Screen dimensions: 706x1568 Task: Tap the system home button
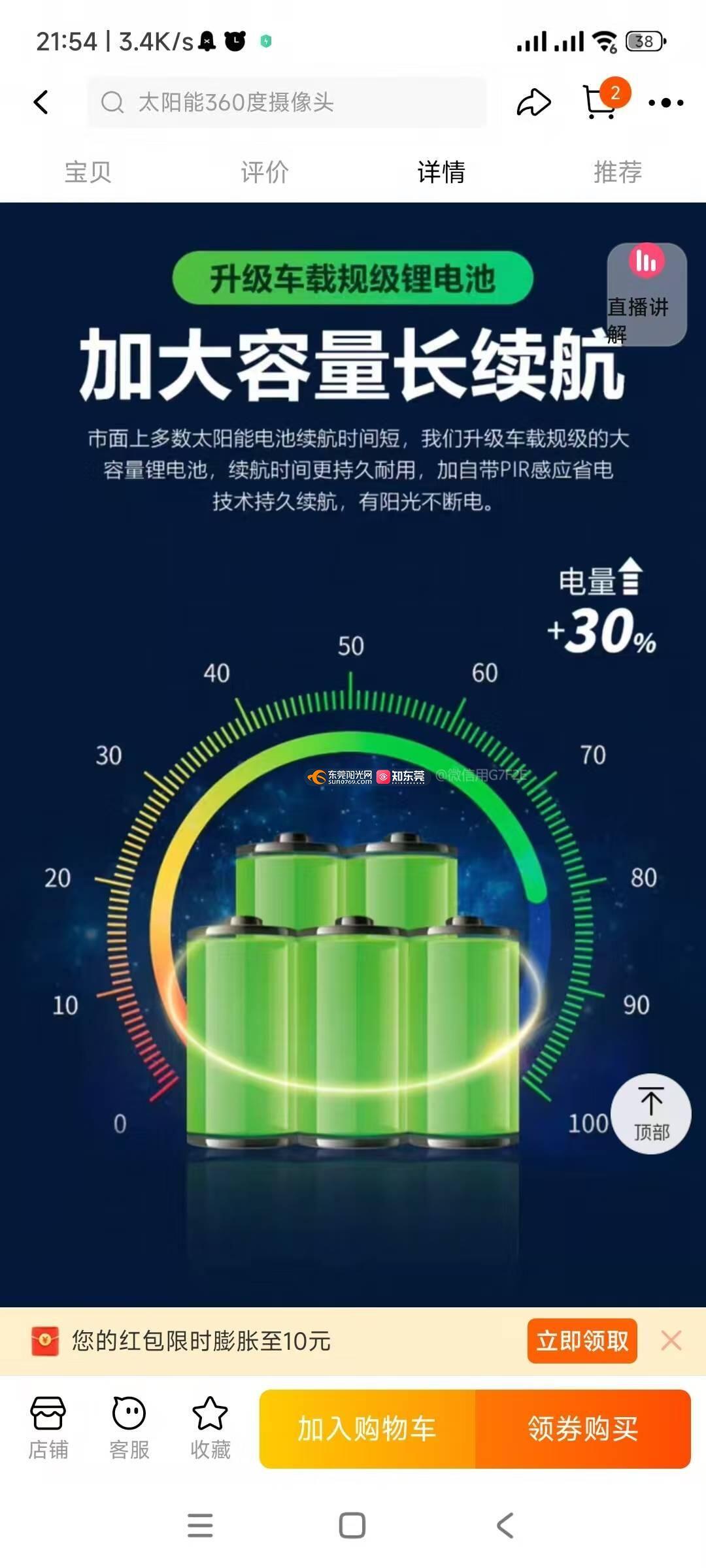click(x=352, y=1526)
